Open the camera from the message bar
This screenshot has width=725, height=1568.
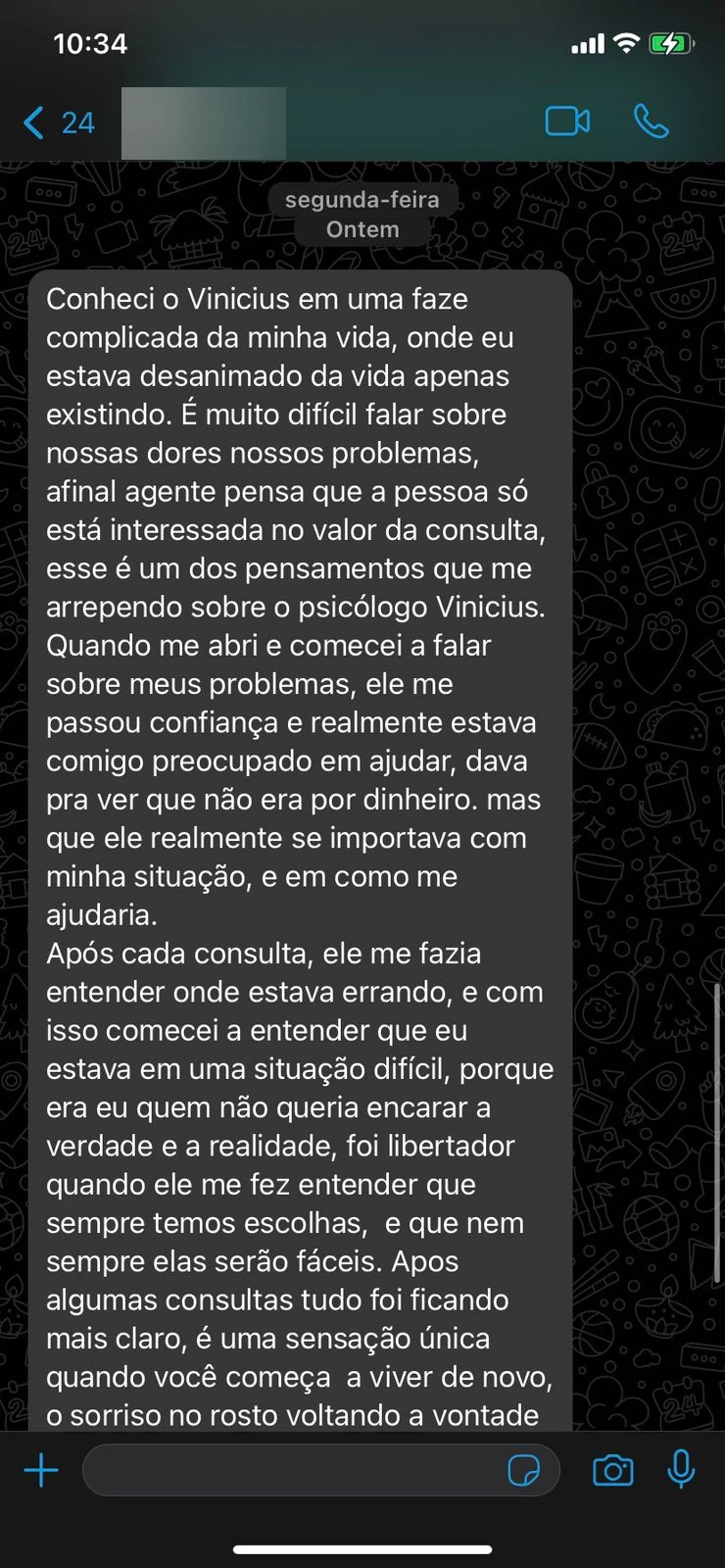tap(612, 1470)
